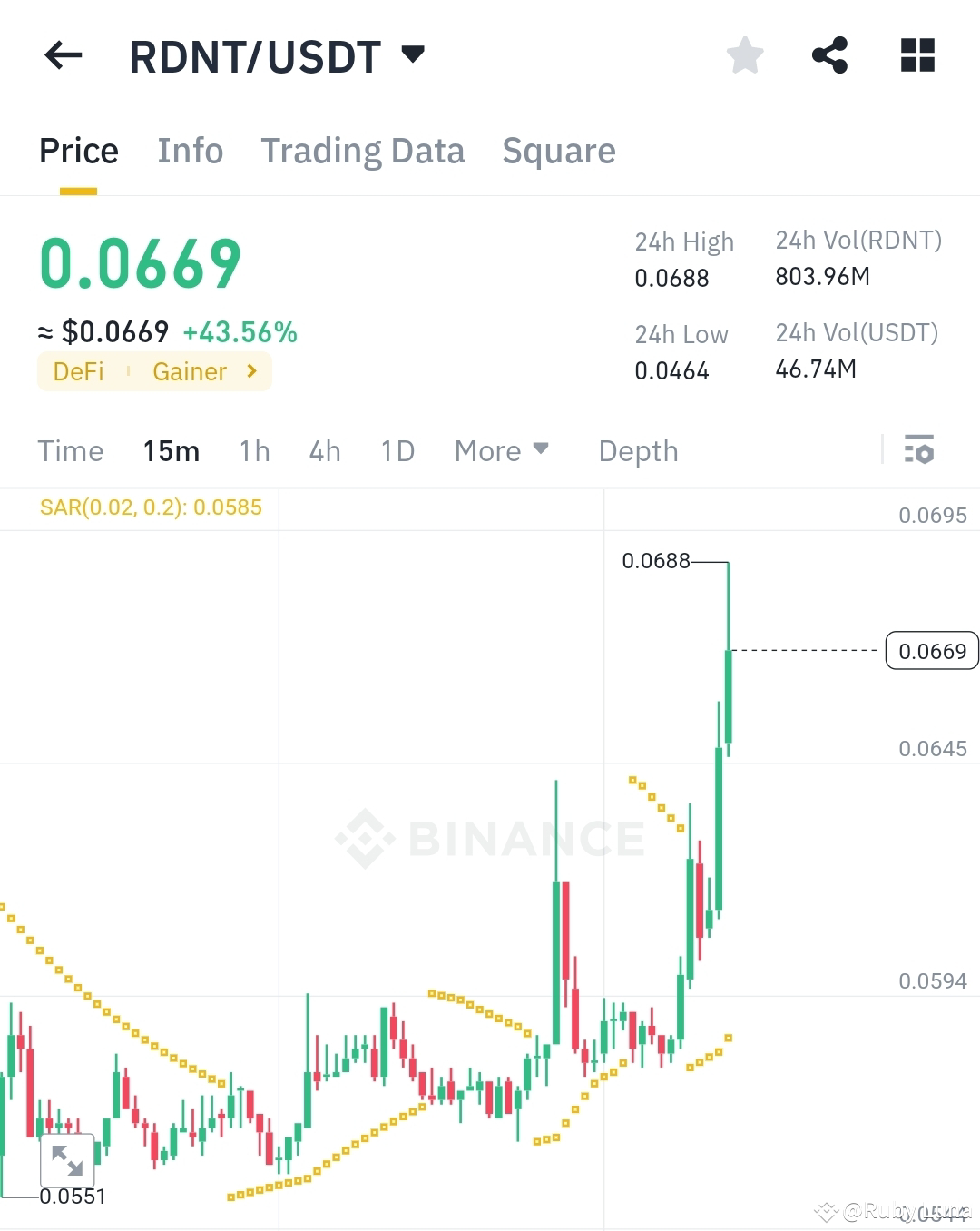Click the current price label 0.0669
The height and width of the screenshot is (1231, 980).
[931, 650]
